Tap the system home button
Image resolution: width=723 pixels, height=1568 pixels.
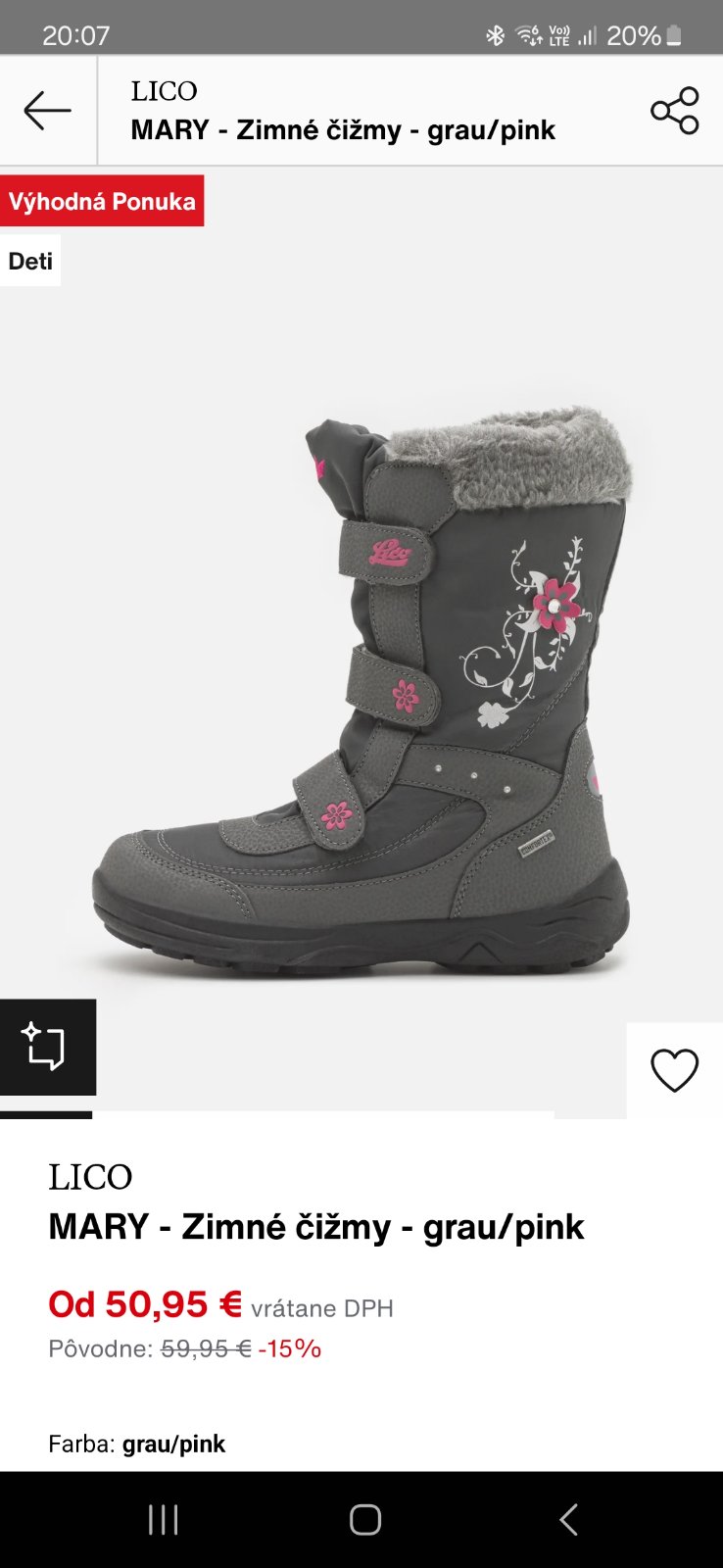click(364, 1520)
